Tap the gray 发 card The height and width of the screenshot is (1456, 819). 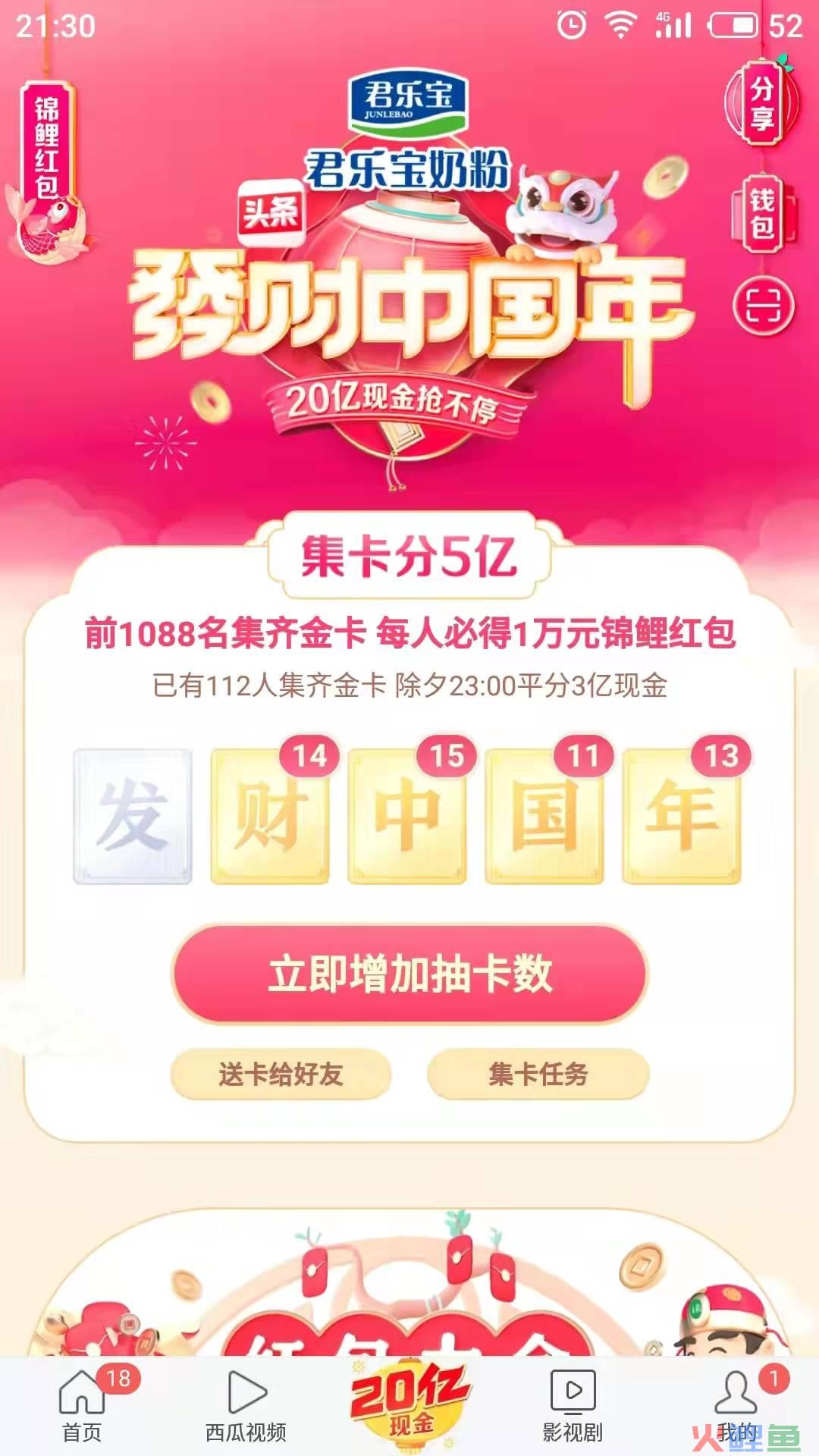coord(133,817)
